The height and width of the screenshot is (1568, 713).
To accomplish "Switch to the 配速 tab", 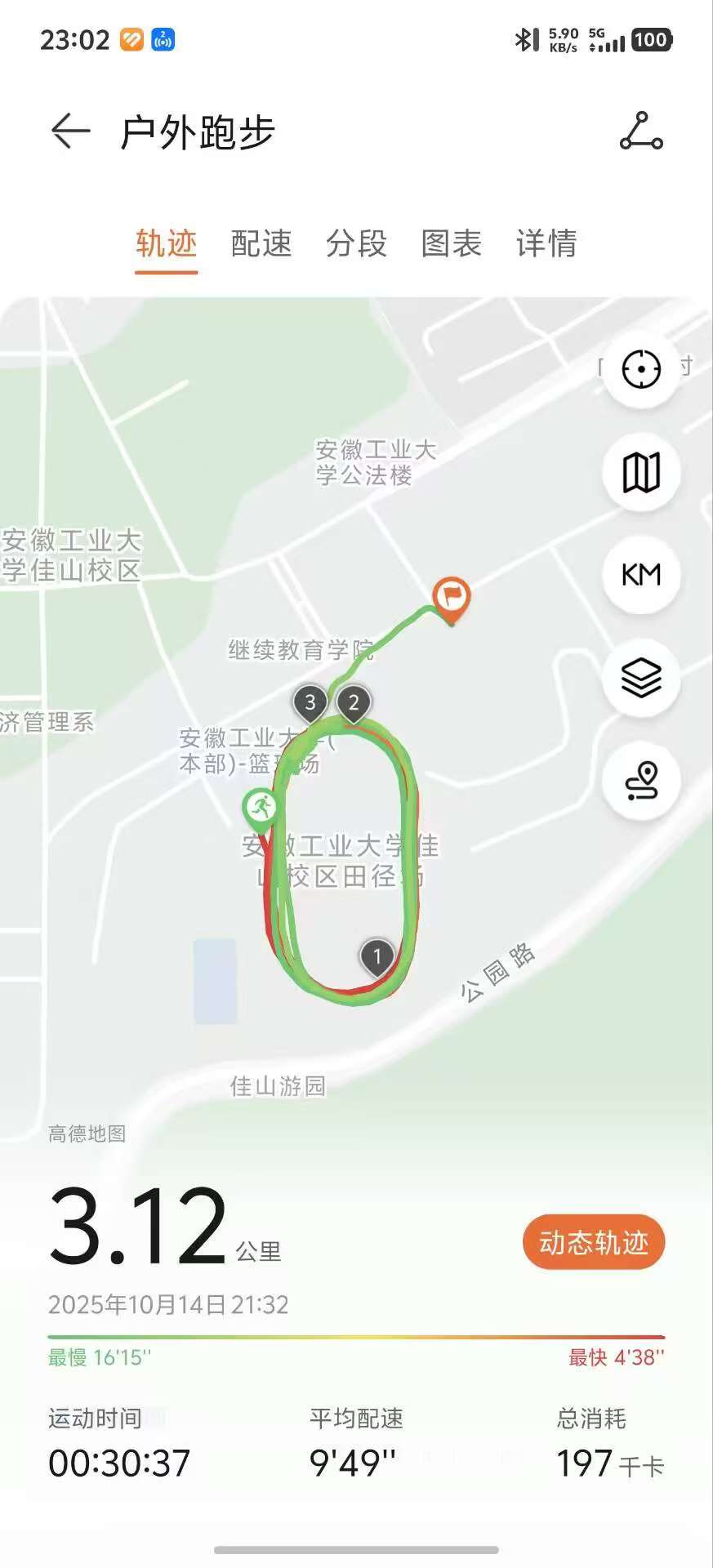I will click(x=261, y=243).
